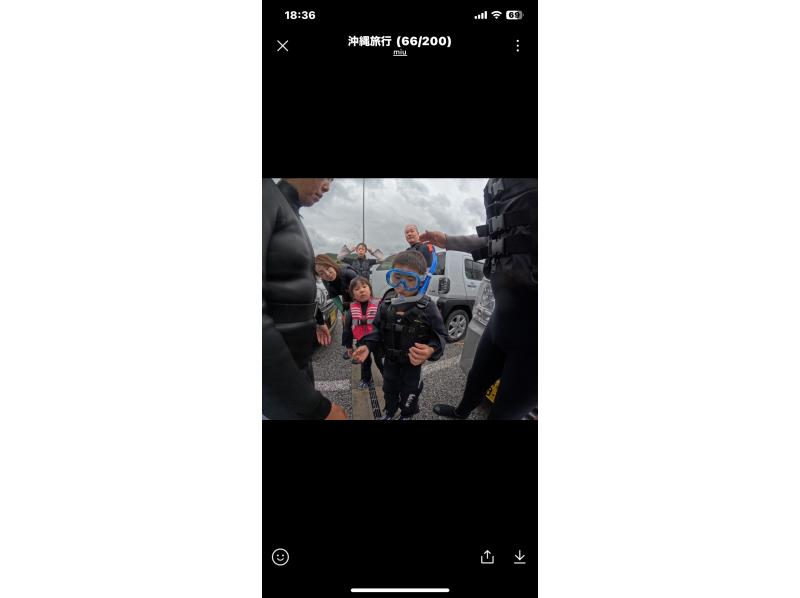
Task: Close the photo viewer
Action: point(283,46)
